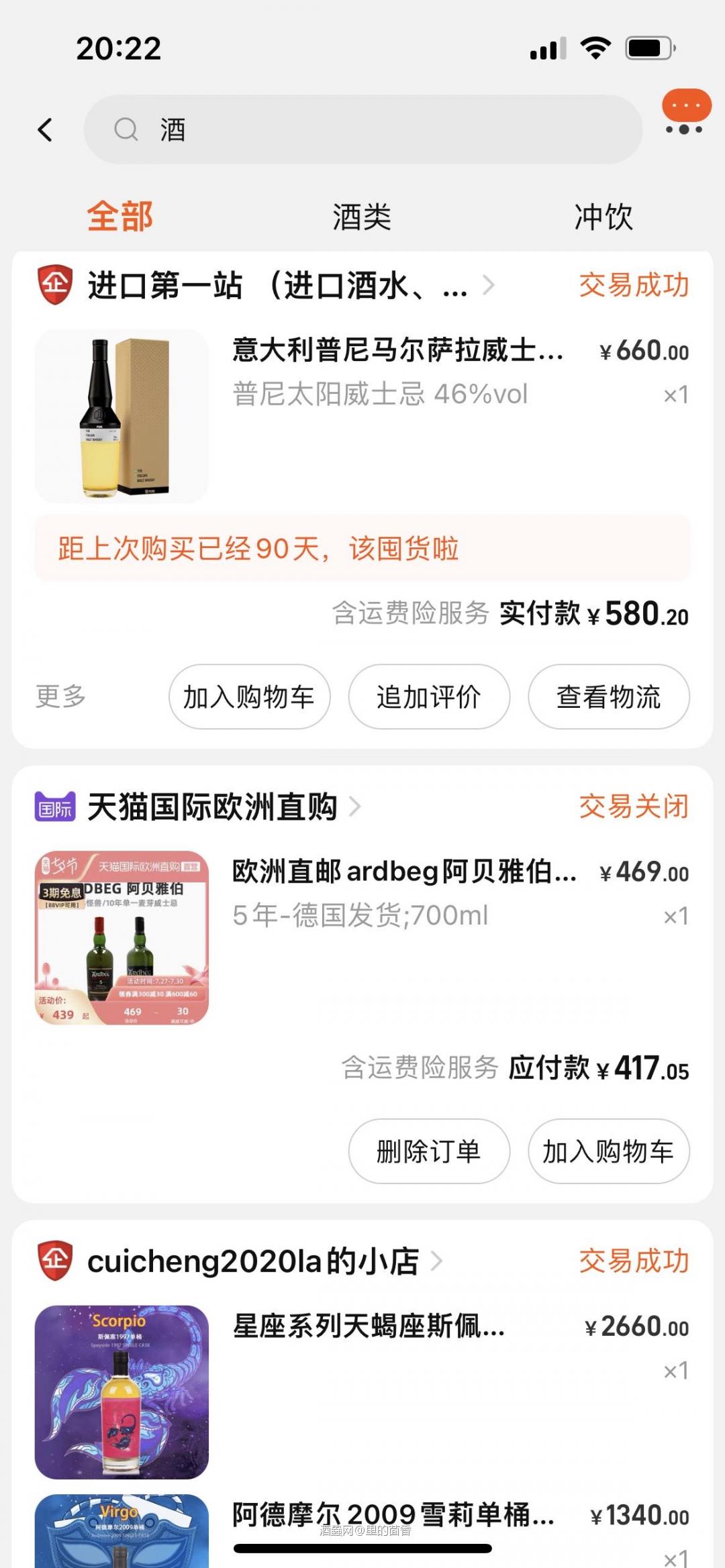
Task: Delete the Ardbeg order via 删除订单
Action: pos(428,1151)
